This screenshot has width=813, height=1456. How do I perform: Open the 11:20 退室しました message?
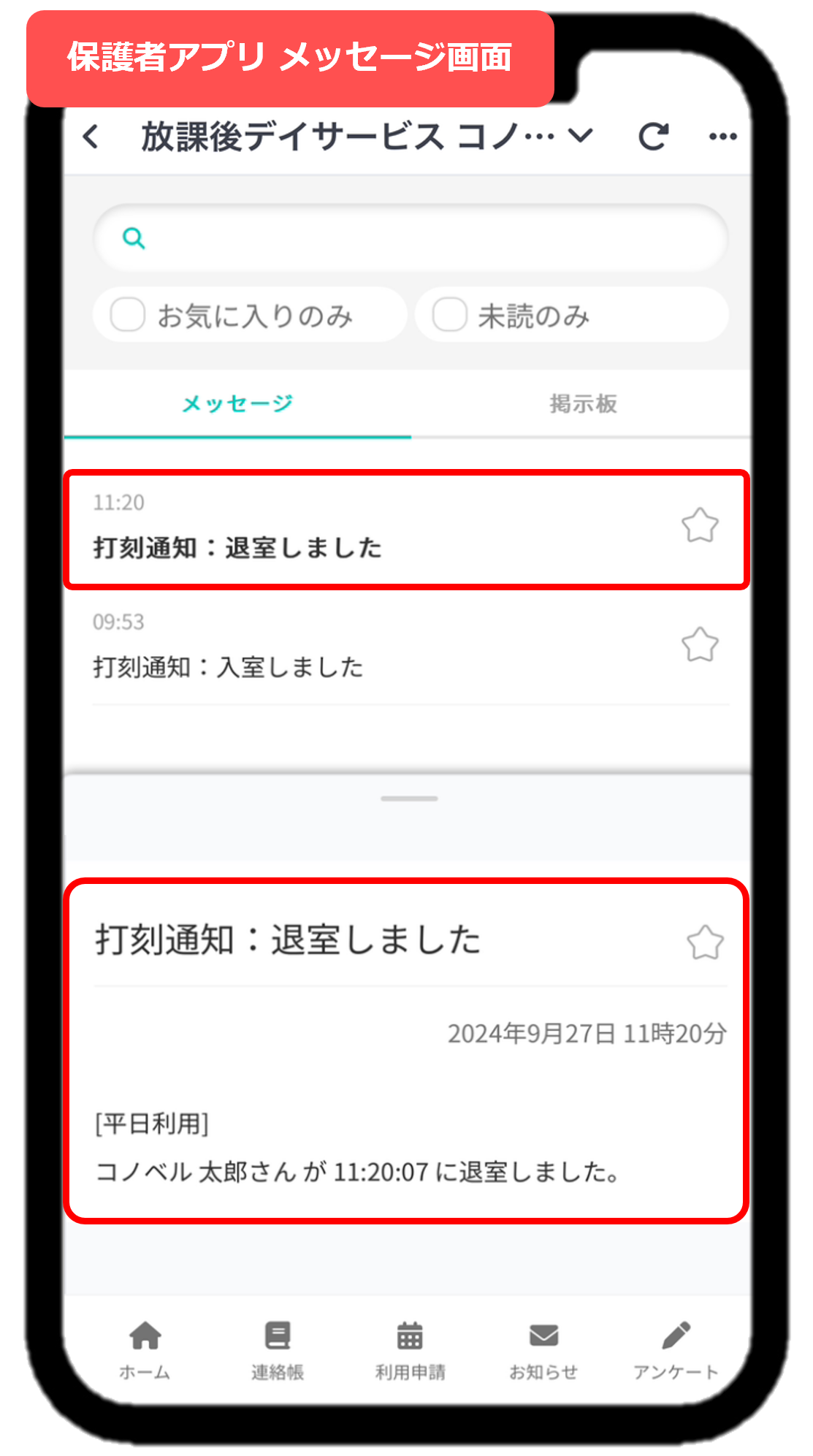329,530
